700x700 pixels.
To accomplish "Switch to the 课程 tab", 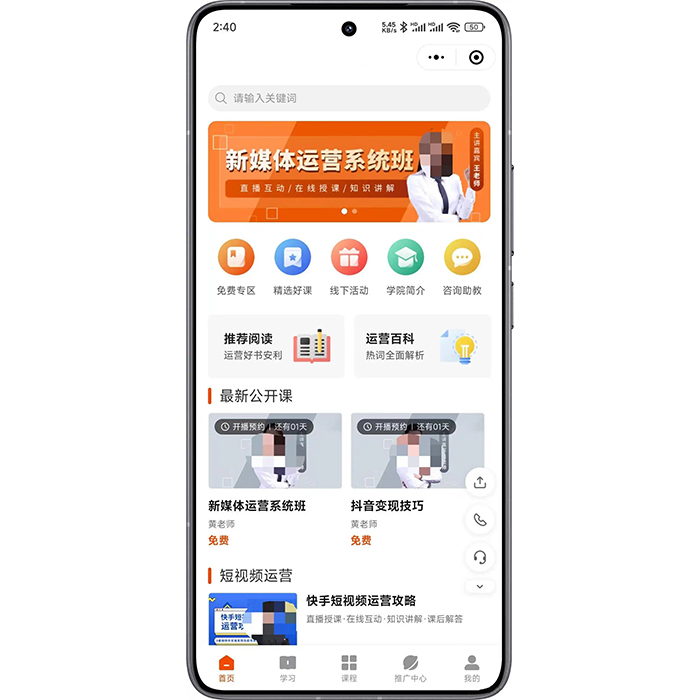I will [x=349, y=669].
